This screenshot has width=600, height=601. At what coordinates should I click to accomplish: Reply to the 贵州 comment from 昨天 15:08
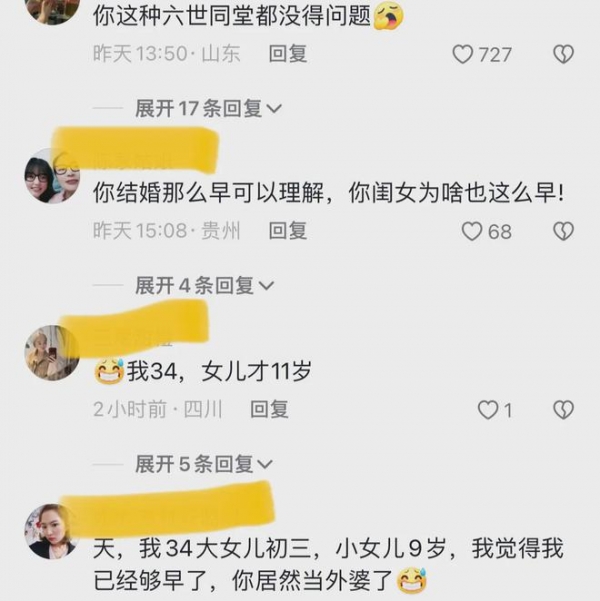tap(288, 231)
